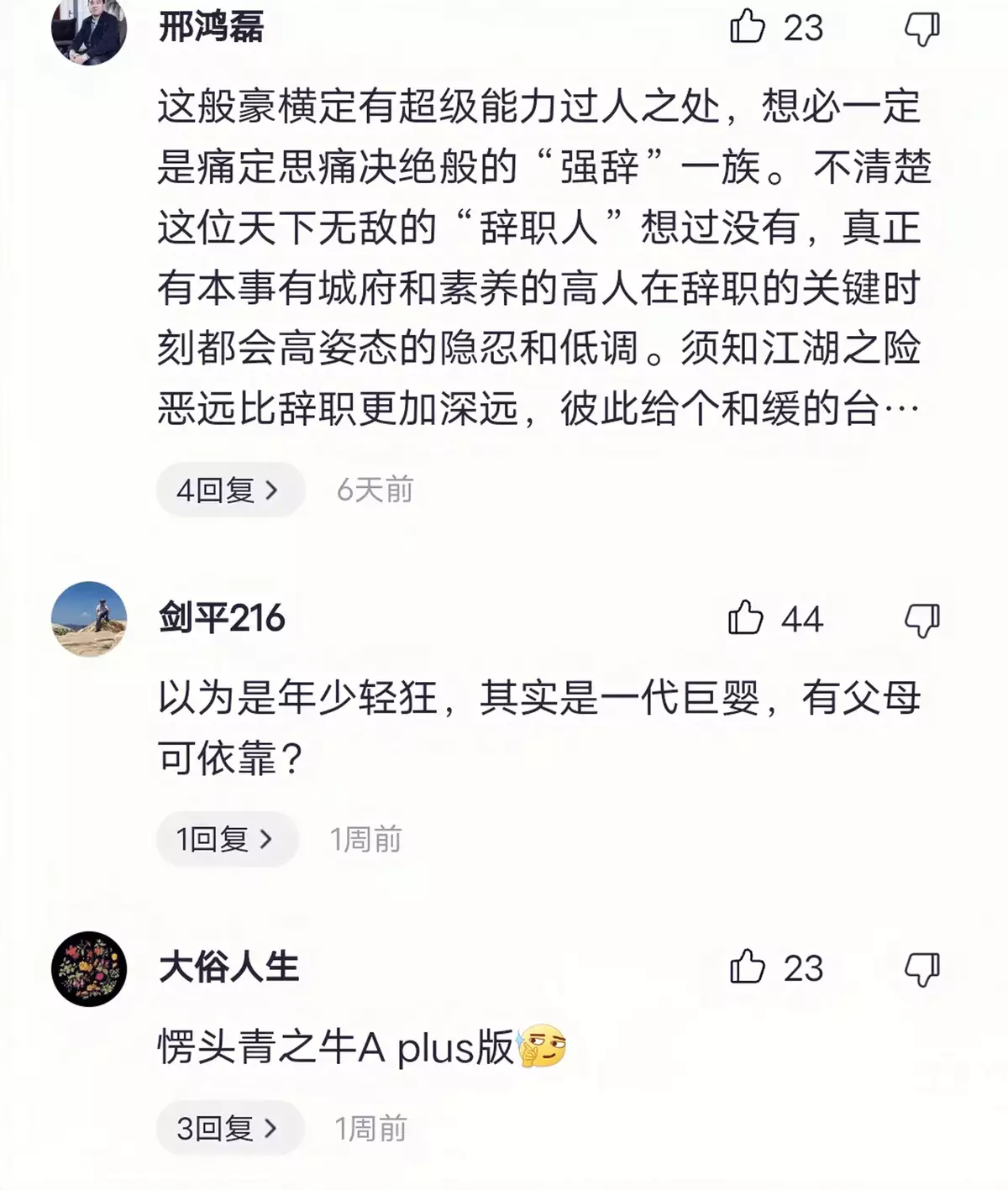The height and width of the screenshot is (1190, 1008).
Task: Like 大俗人生's comment
Action: [x=747, y=967]
